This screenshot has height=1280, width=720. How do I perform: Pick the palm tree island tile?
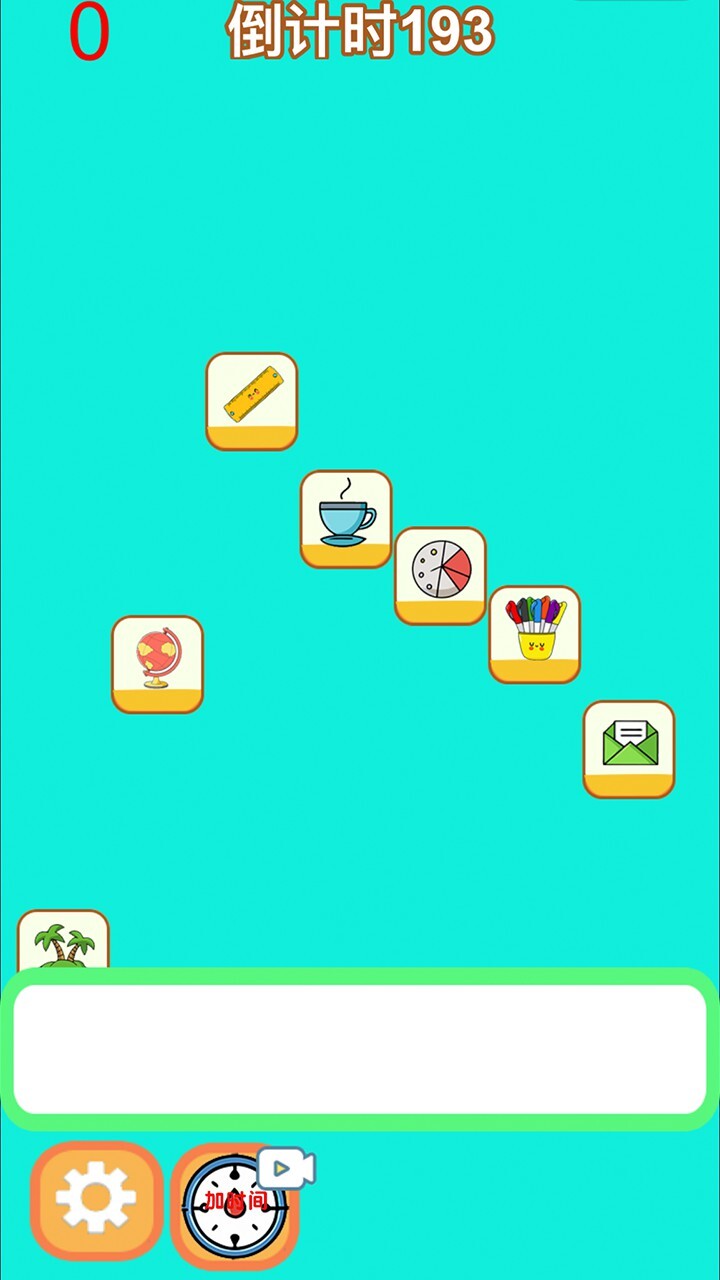click(63, 942)
